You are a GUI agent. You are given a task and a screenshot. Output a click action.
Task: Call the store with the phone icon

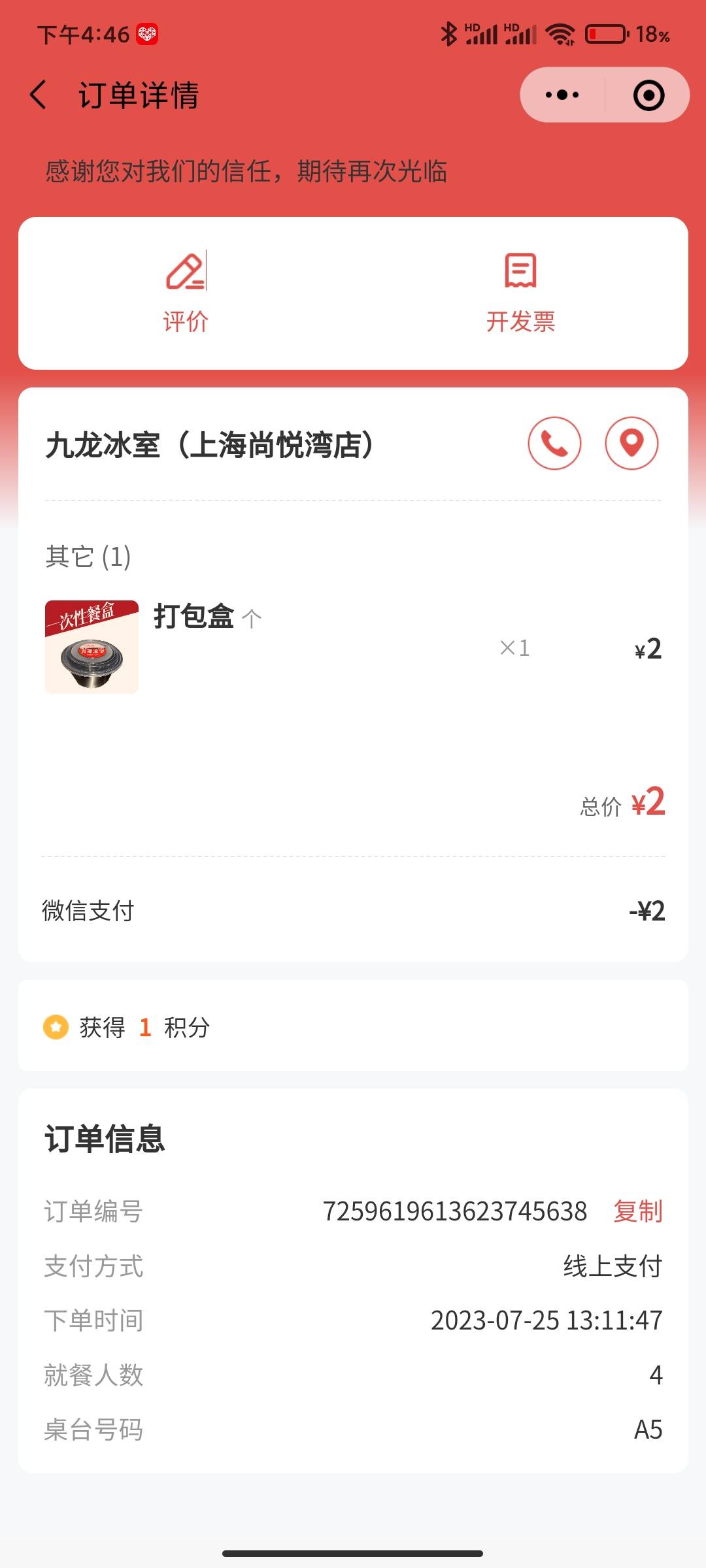[x=554, y=443]
